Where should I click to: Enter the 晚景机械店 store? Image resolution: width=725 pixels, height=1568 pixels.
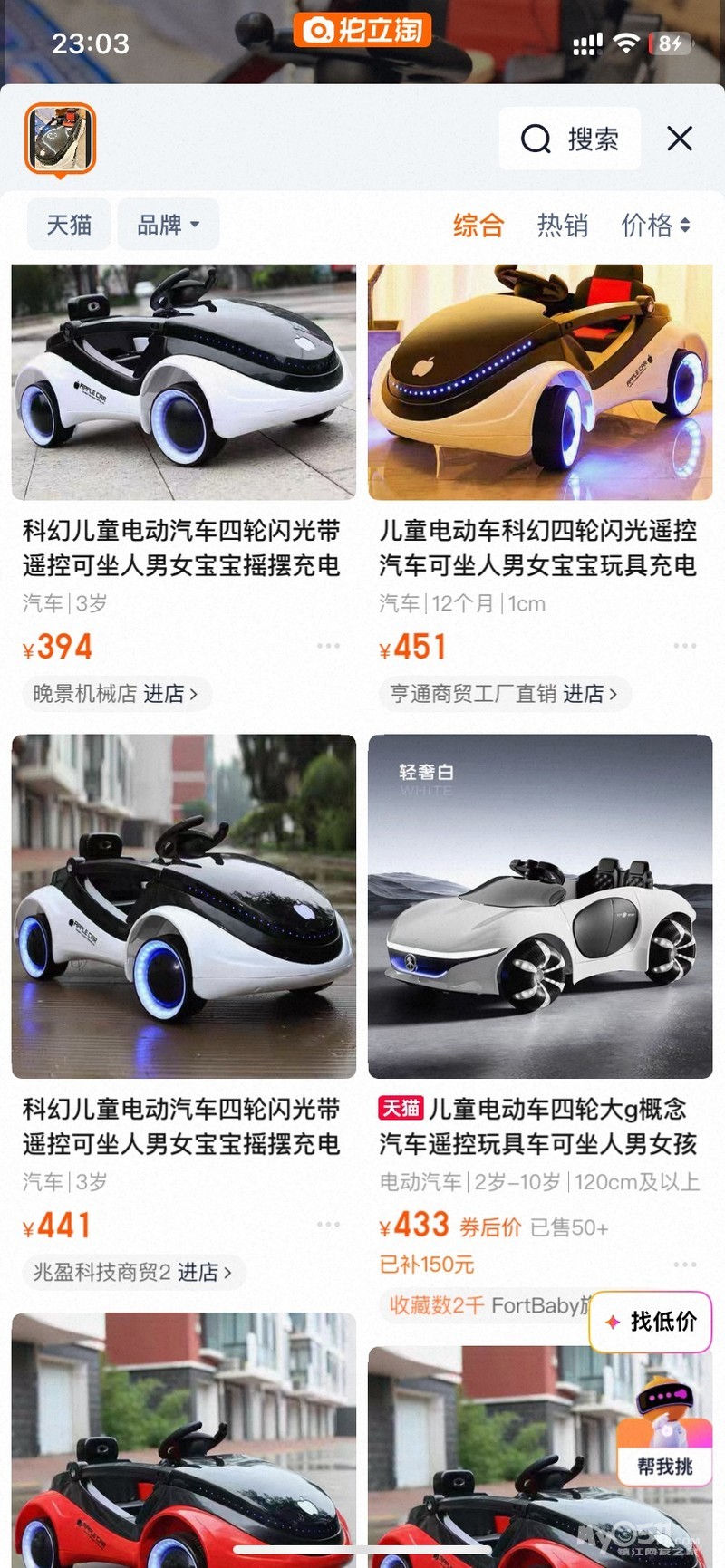[116, 694]
